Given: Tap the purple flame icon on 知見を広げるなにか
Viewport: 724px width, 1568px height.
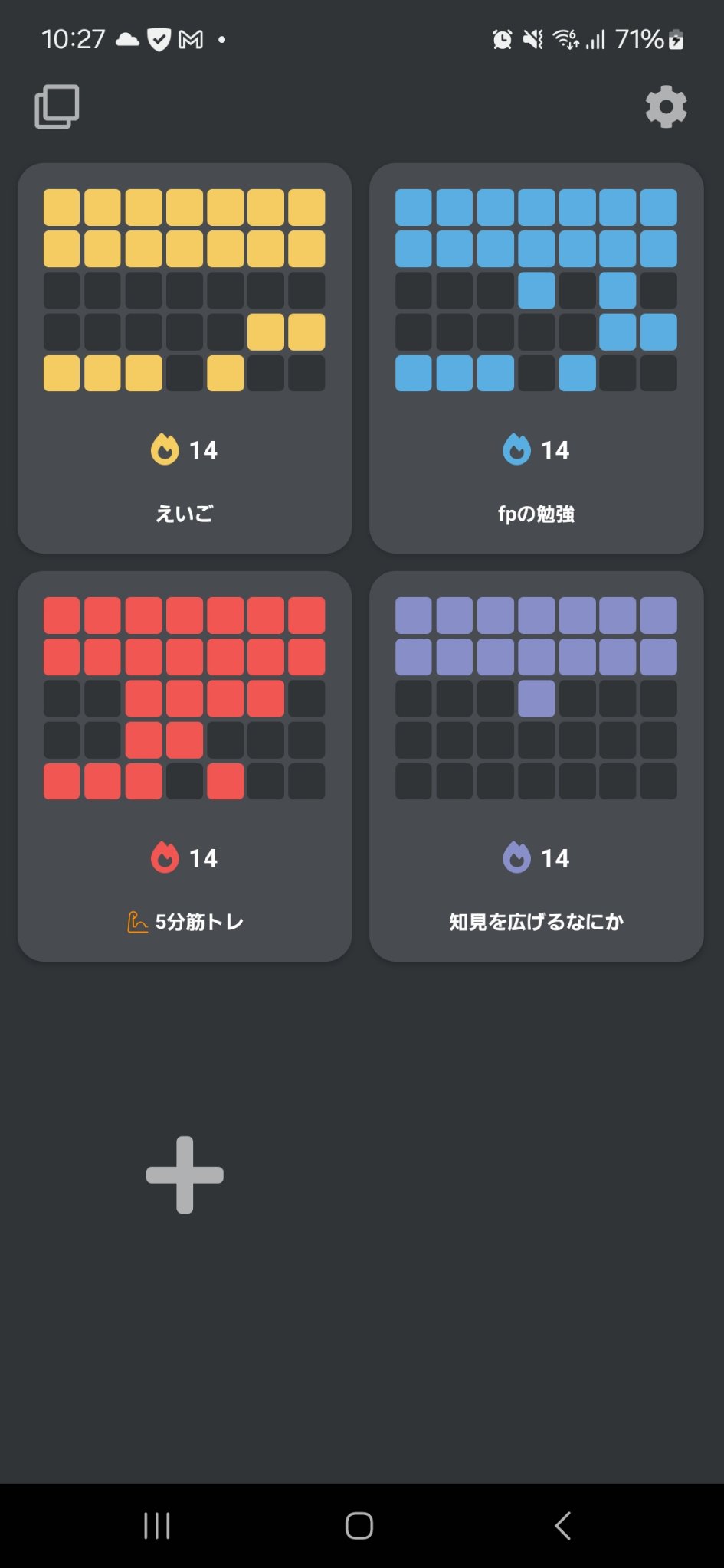Looking at the screenshot, I should click(518, 857).
